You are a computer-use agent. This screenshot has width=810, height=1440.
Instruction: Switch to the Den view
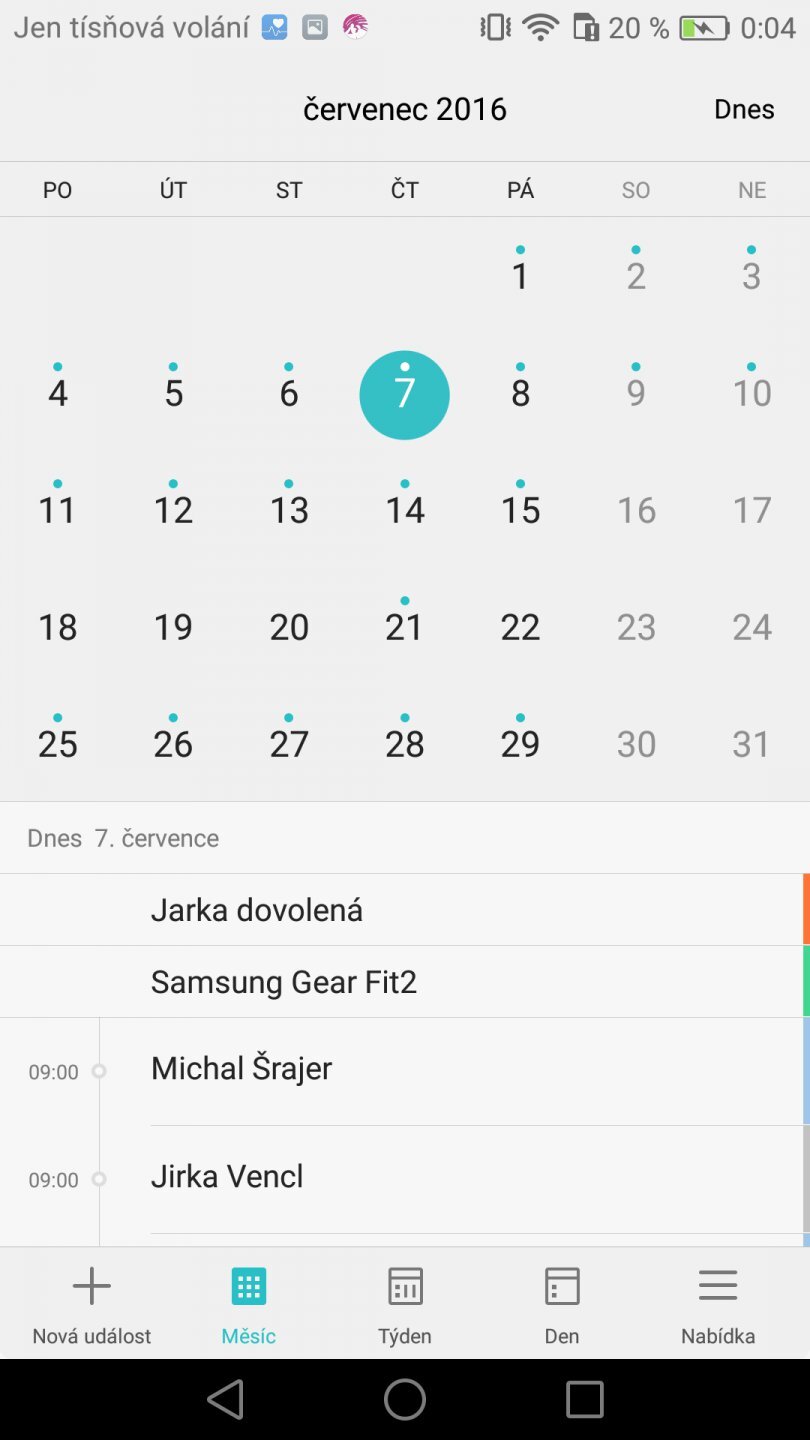coord(561,1304)
